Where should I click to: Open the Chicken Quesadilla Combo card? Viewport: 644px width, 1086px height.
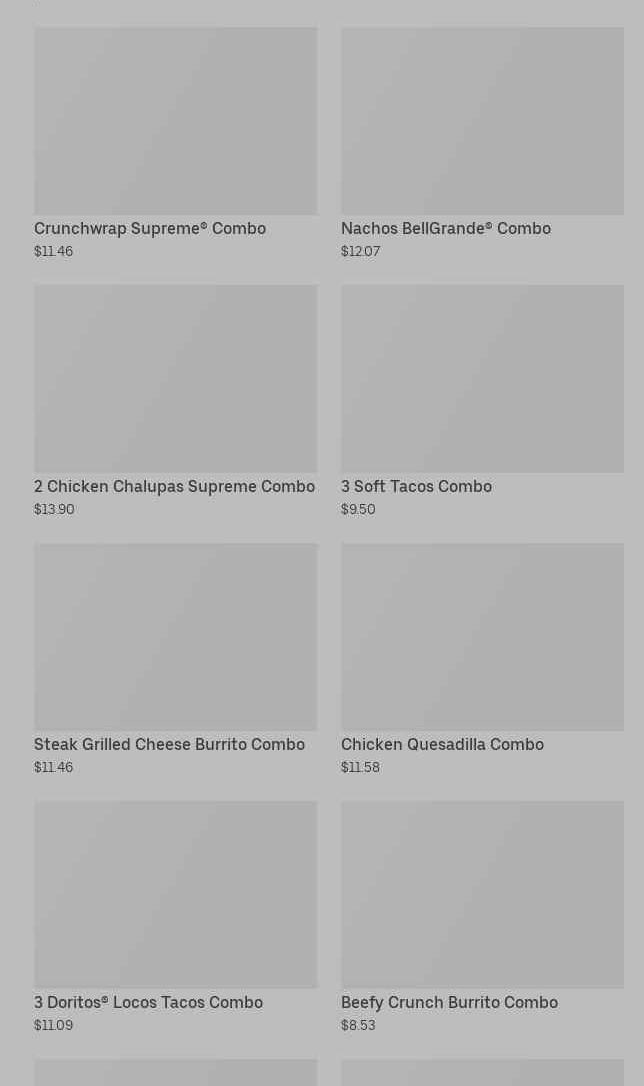click(482, 638)
